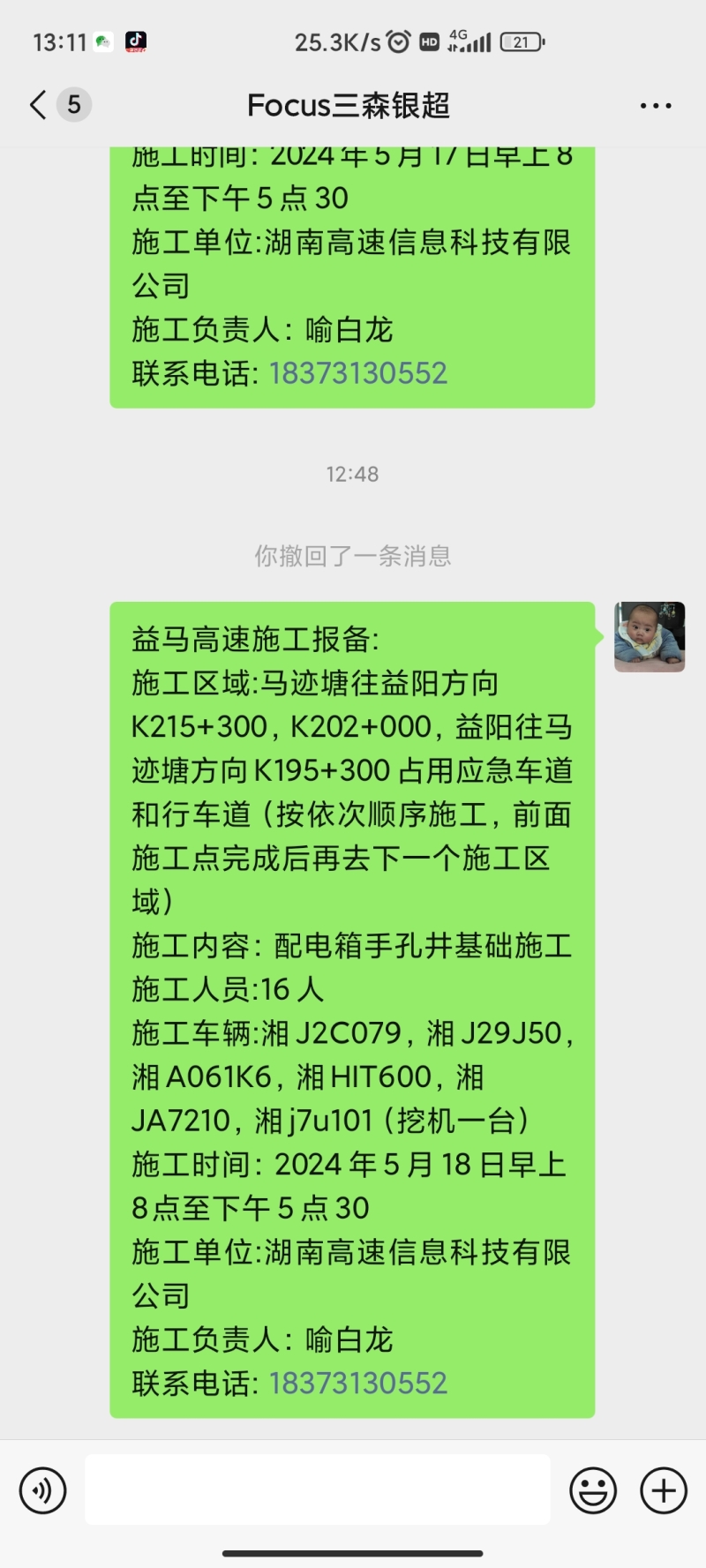This screenshot has height=1568, width=706.
Task: Open the baby profile avatar
Action: point(650,637)
